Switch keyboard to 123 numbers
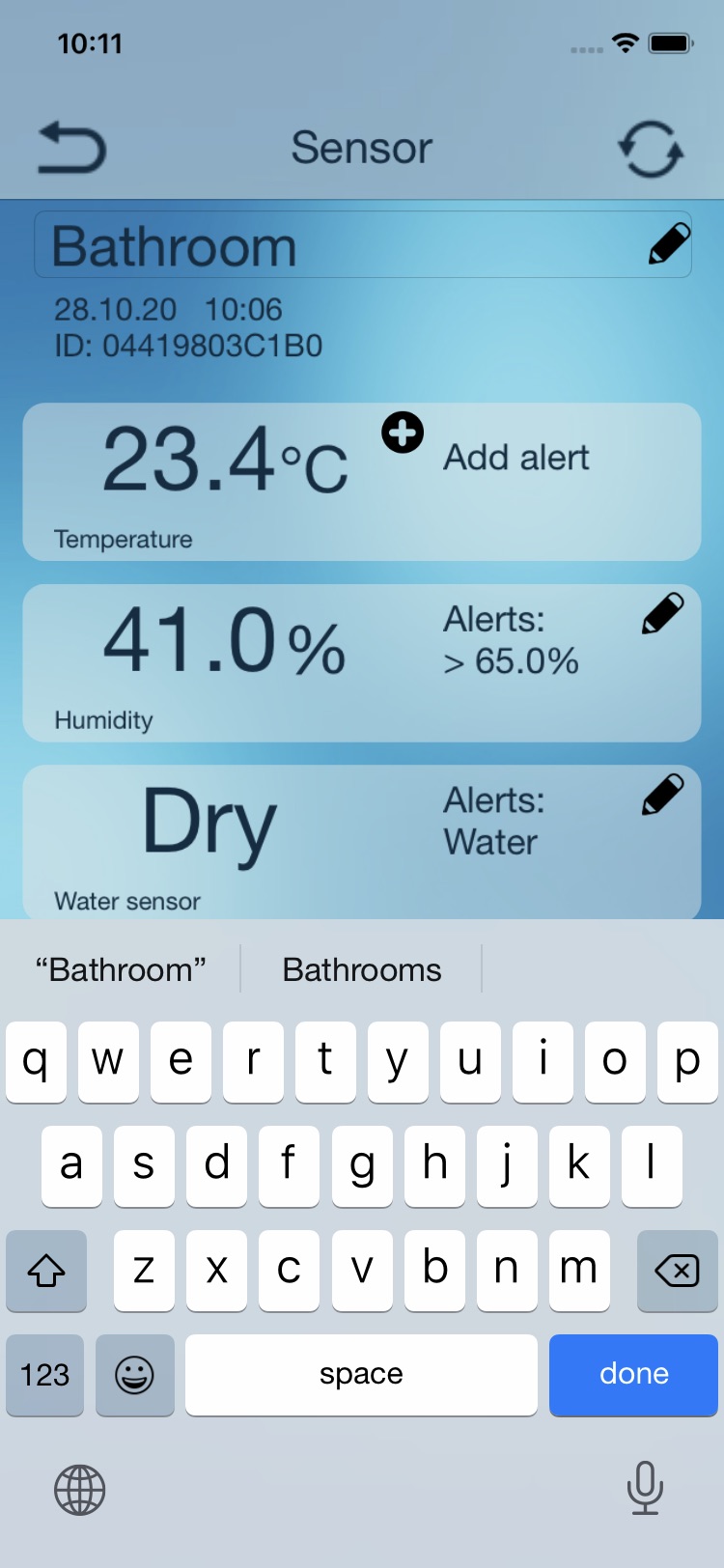 coord(45,1375)
